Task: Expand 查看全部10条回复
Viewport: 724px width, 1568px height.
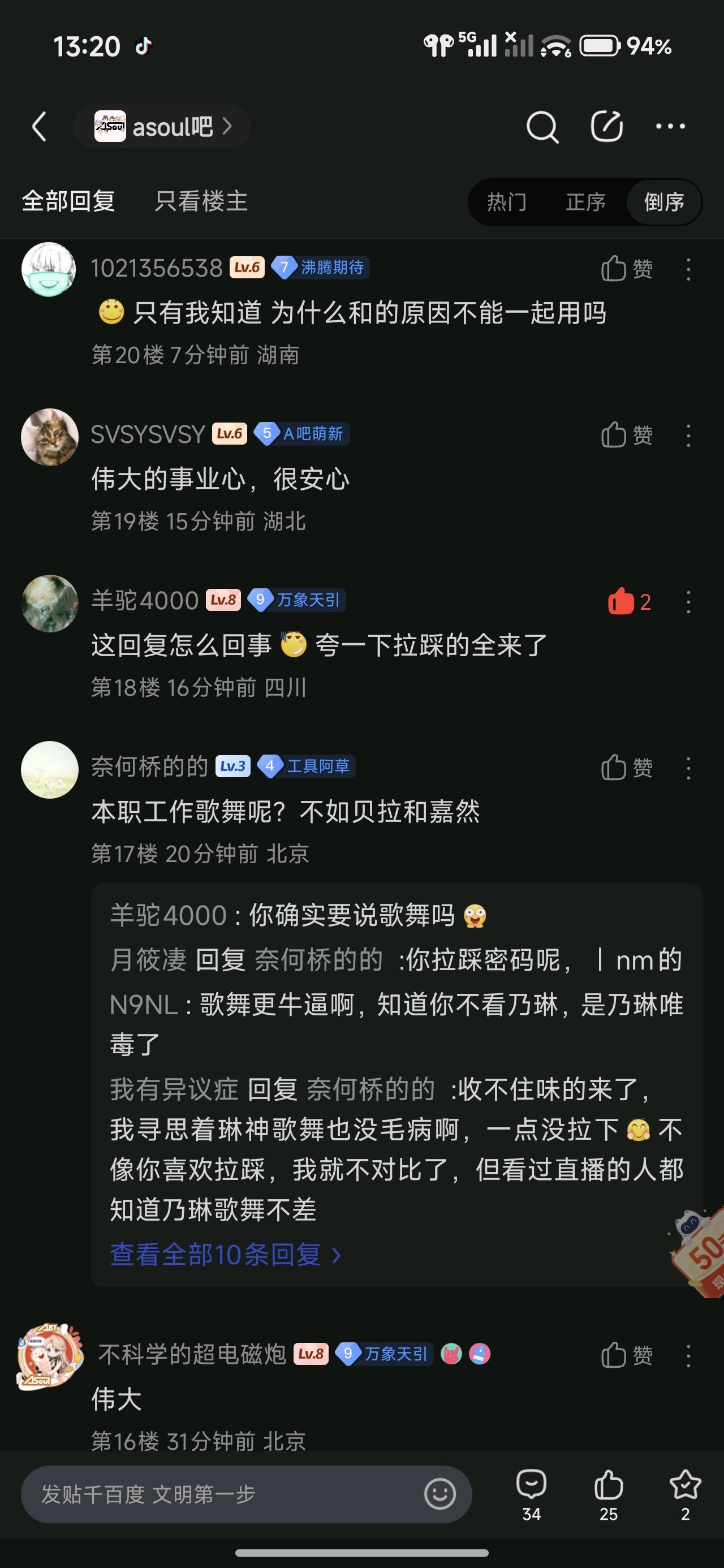Action: point(225,1255)
